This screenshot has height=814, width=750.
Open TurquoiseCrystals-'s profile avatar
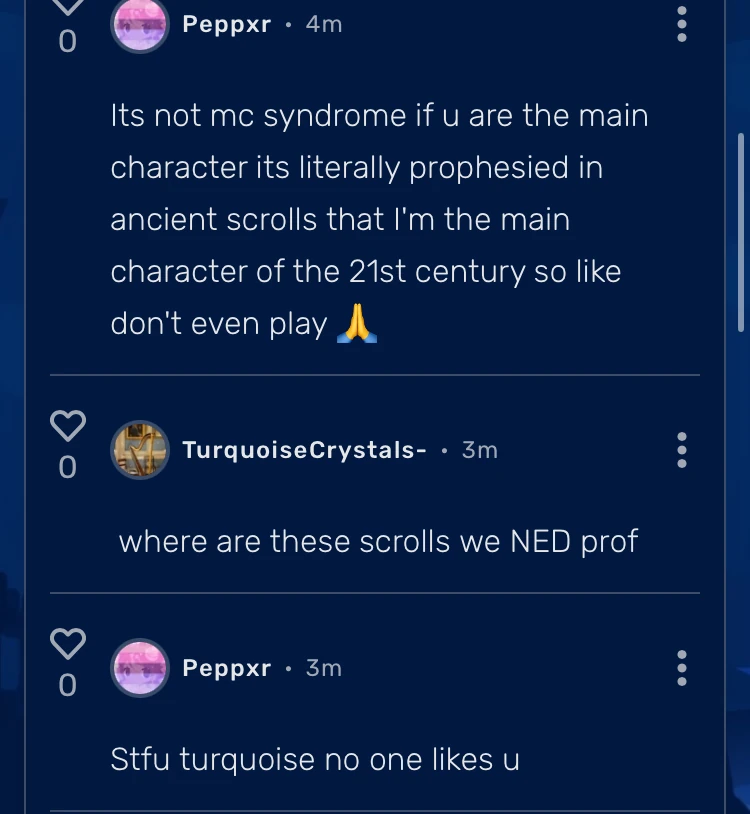(x=140, y=450)
